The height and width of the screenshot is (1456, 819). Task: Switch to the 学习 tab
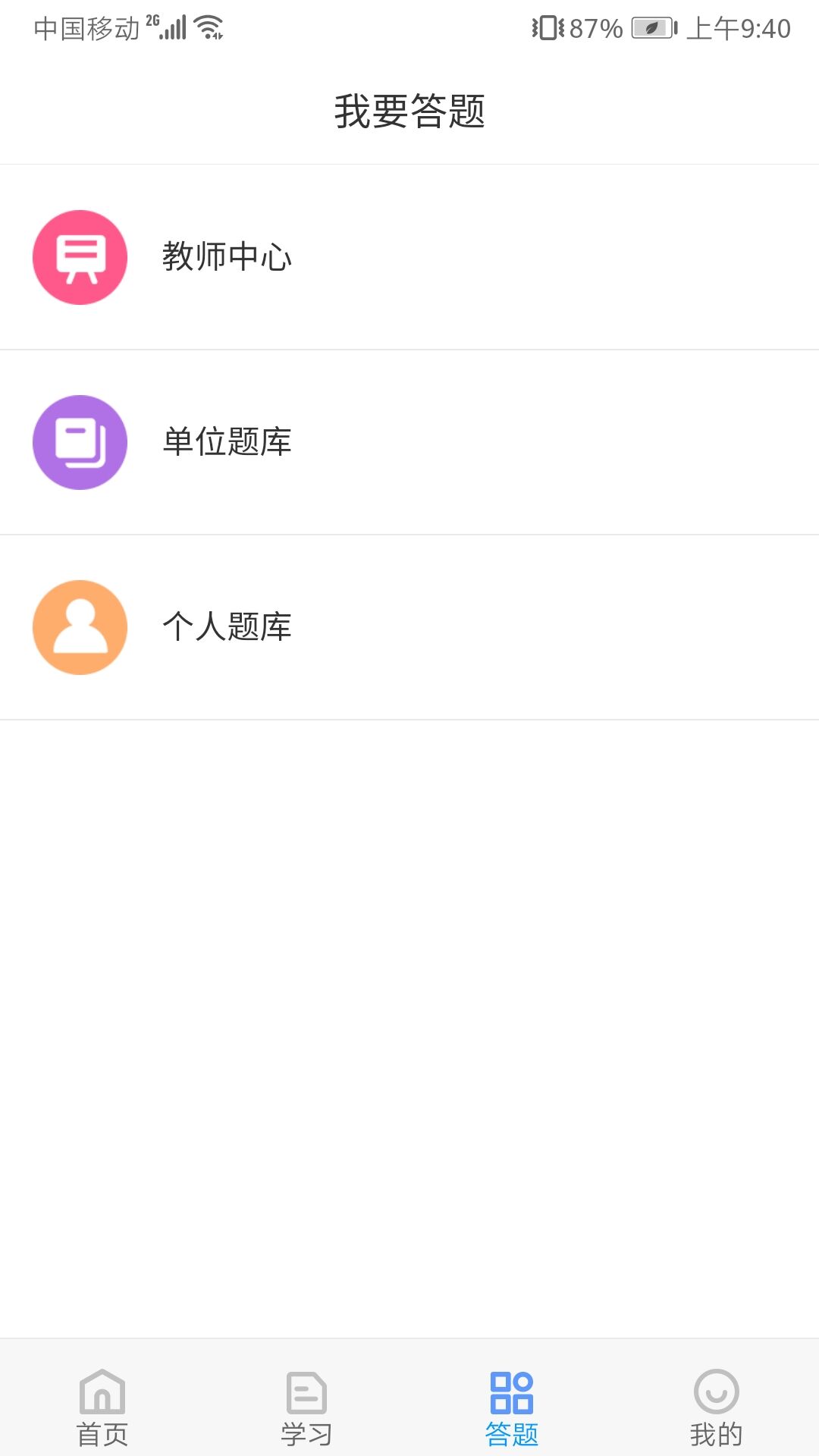pyautogui.click(x=307, y=1406)
